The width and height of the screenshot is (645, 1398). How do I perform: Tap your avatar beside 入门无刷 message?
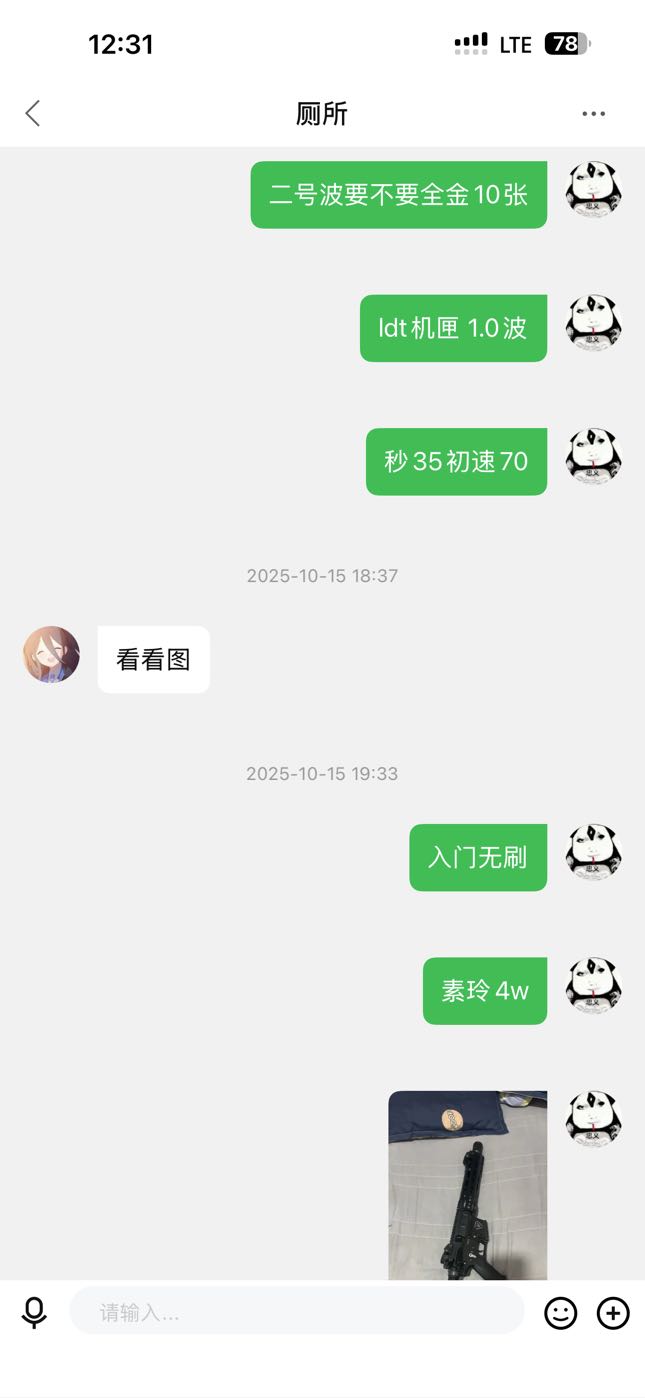[594, 853]
